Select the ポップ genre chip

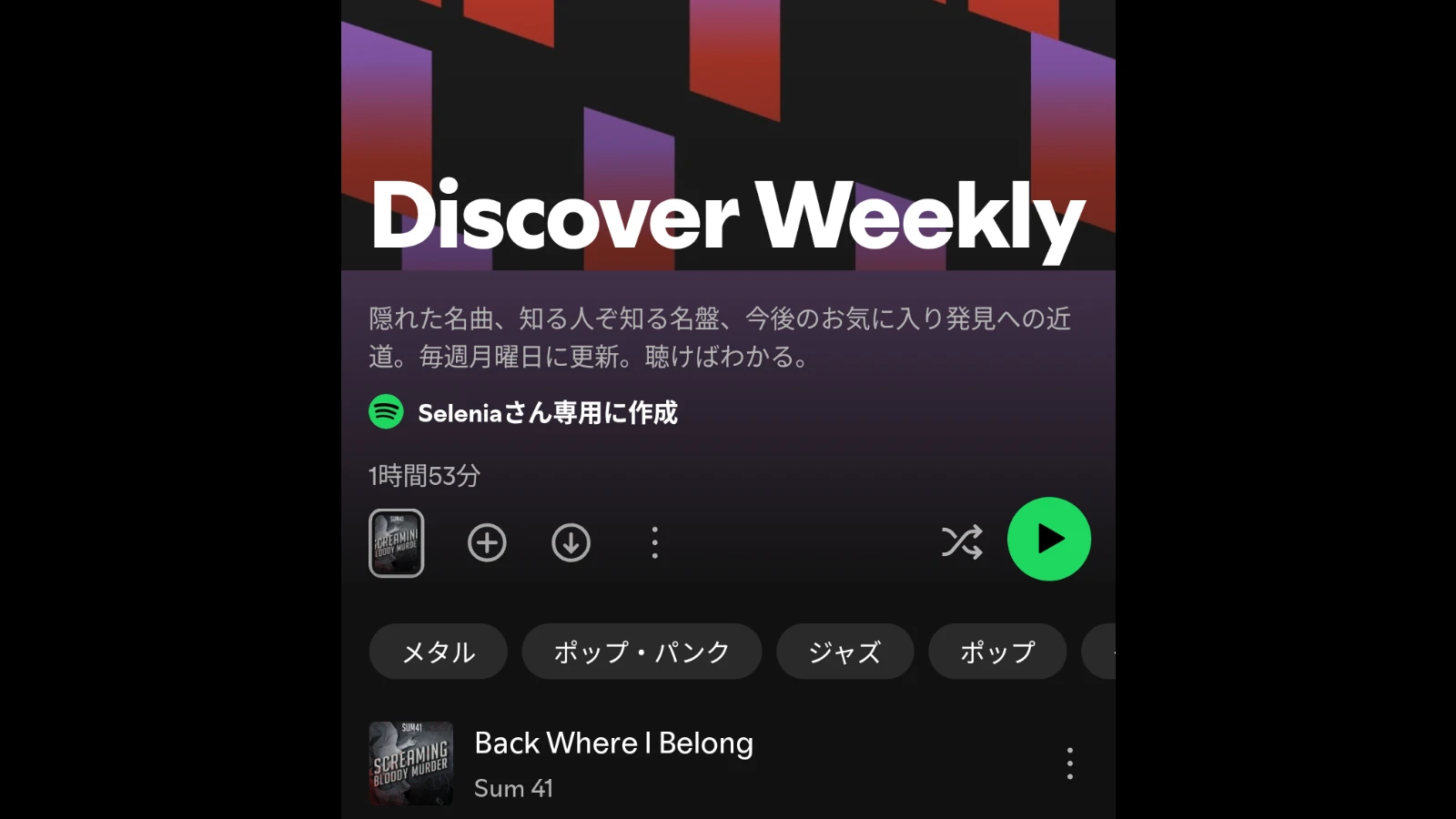tap(997, 652)
